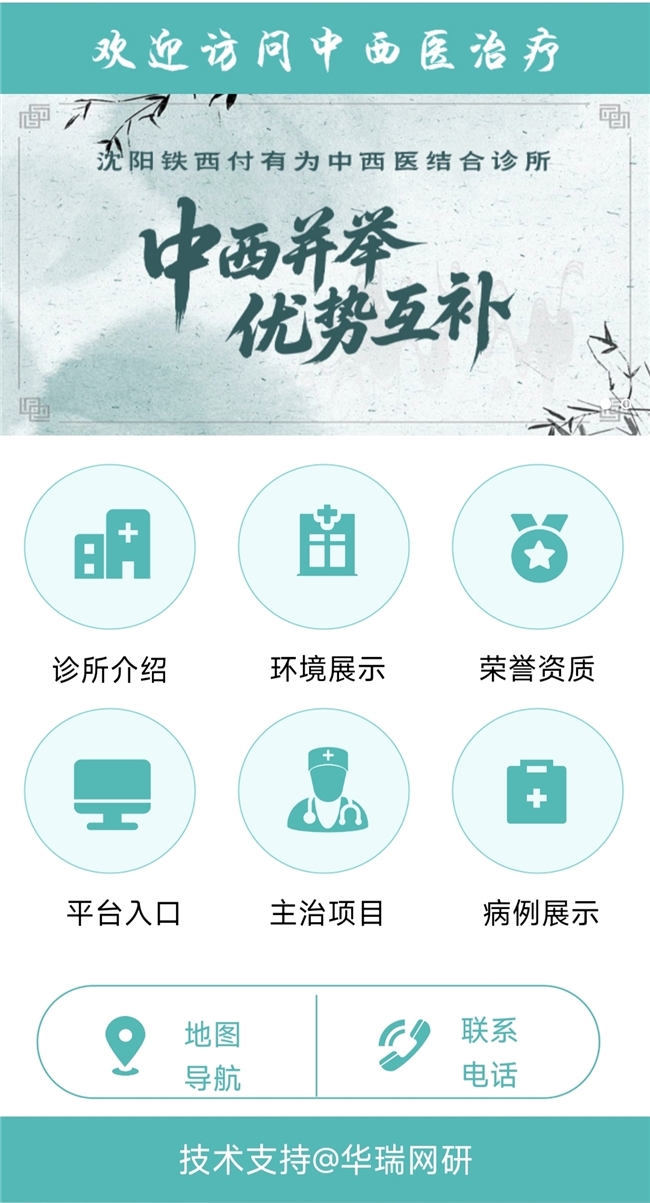Open 主治项目 treatment services
Screen dimensions: 650x1203
[x=324, y=791]
